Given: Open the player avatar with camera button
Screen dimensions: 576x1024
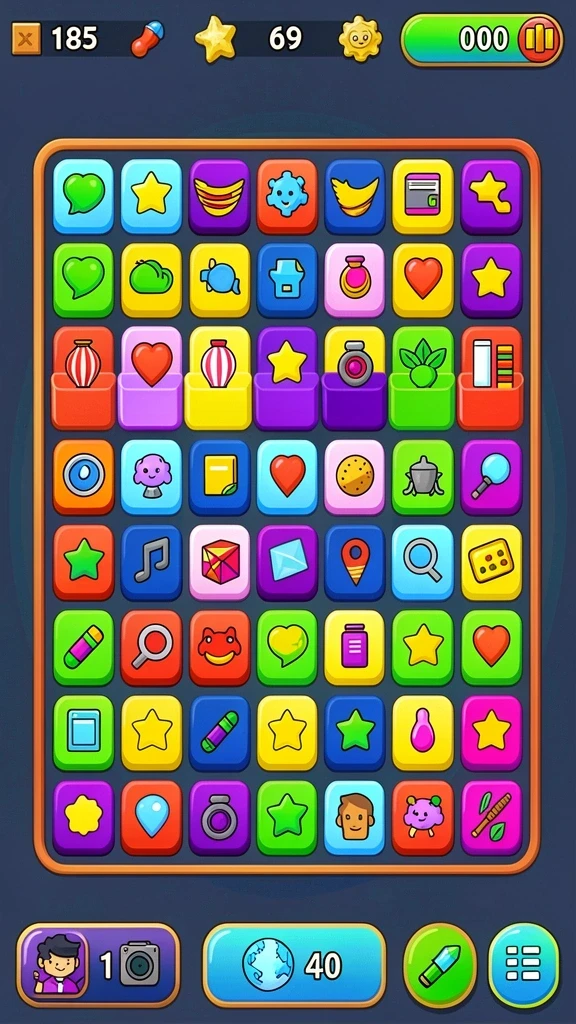Looking at the screenshot, I should coord(99,965).
